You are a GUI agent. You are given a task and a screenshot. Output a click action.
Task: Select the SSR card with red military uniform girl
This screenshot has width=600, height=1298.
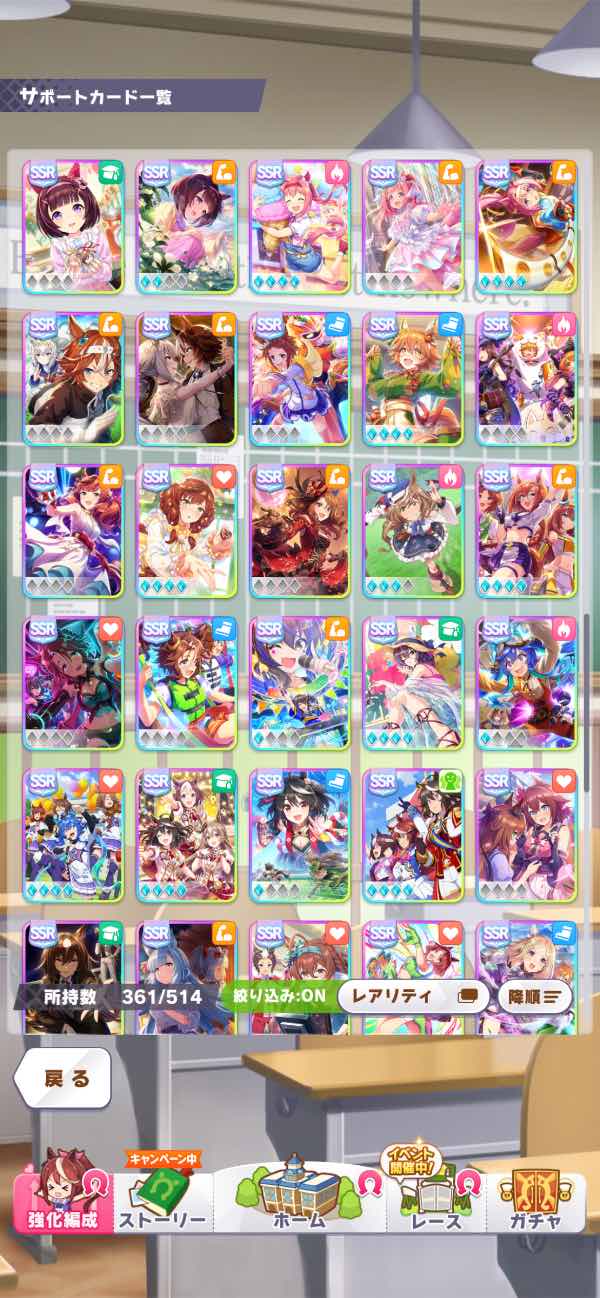[x=412, y=835]
